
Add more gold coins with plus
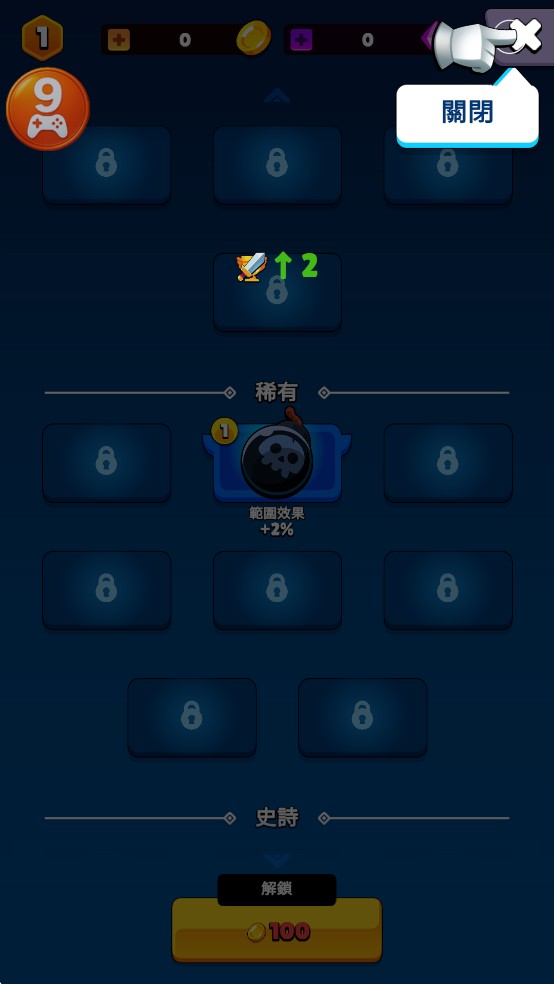pos(119,40)
